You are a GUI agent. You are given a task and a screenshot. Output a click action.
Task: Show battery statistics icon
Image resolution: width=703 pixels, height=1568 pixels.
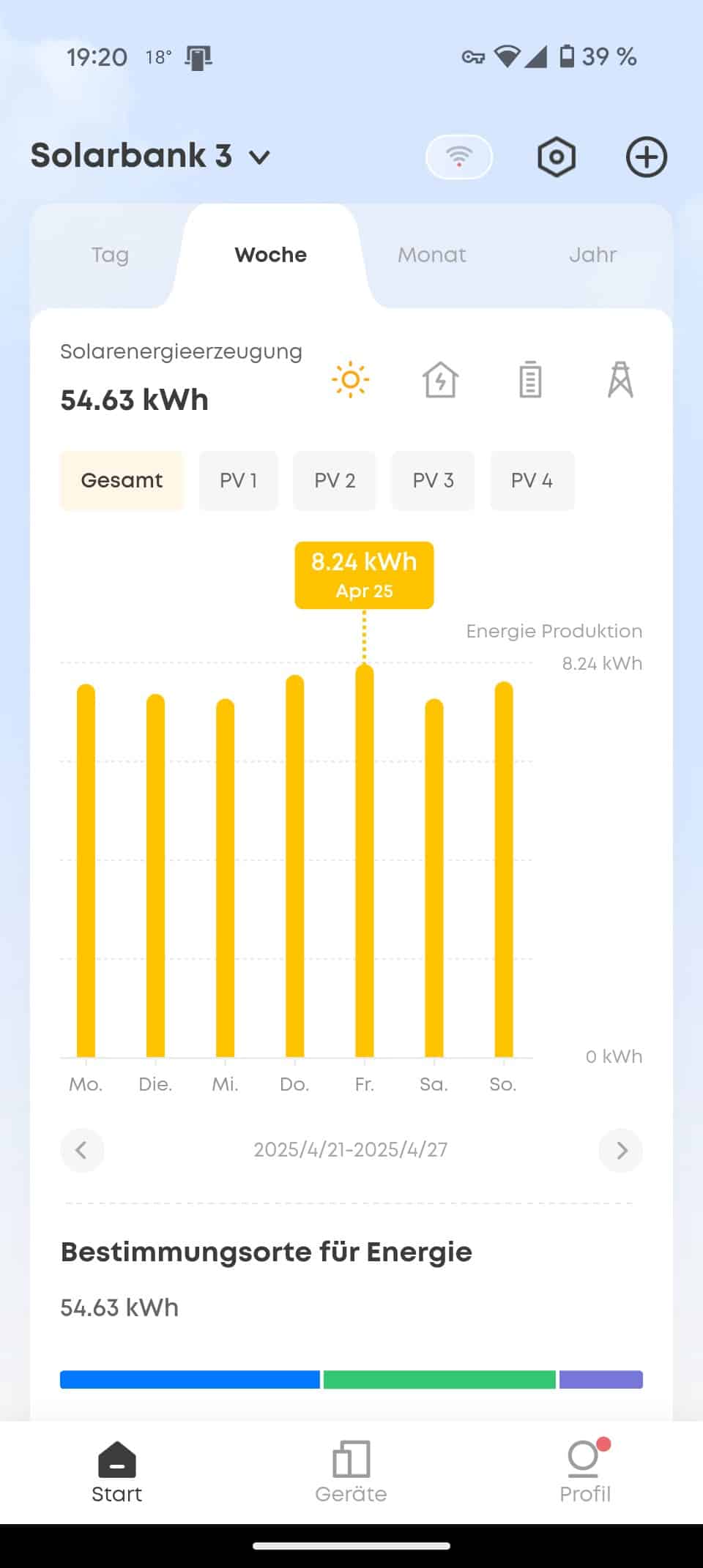[x=530, y=380]
